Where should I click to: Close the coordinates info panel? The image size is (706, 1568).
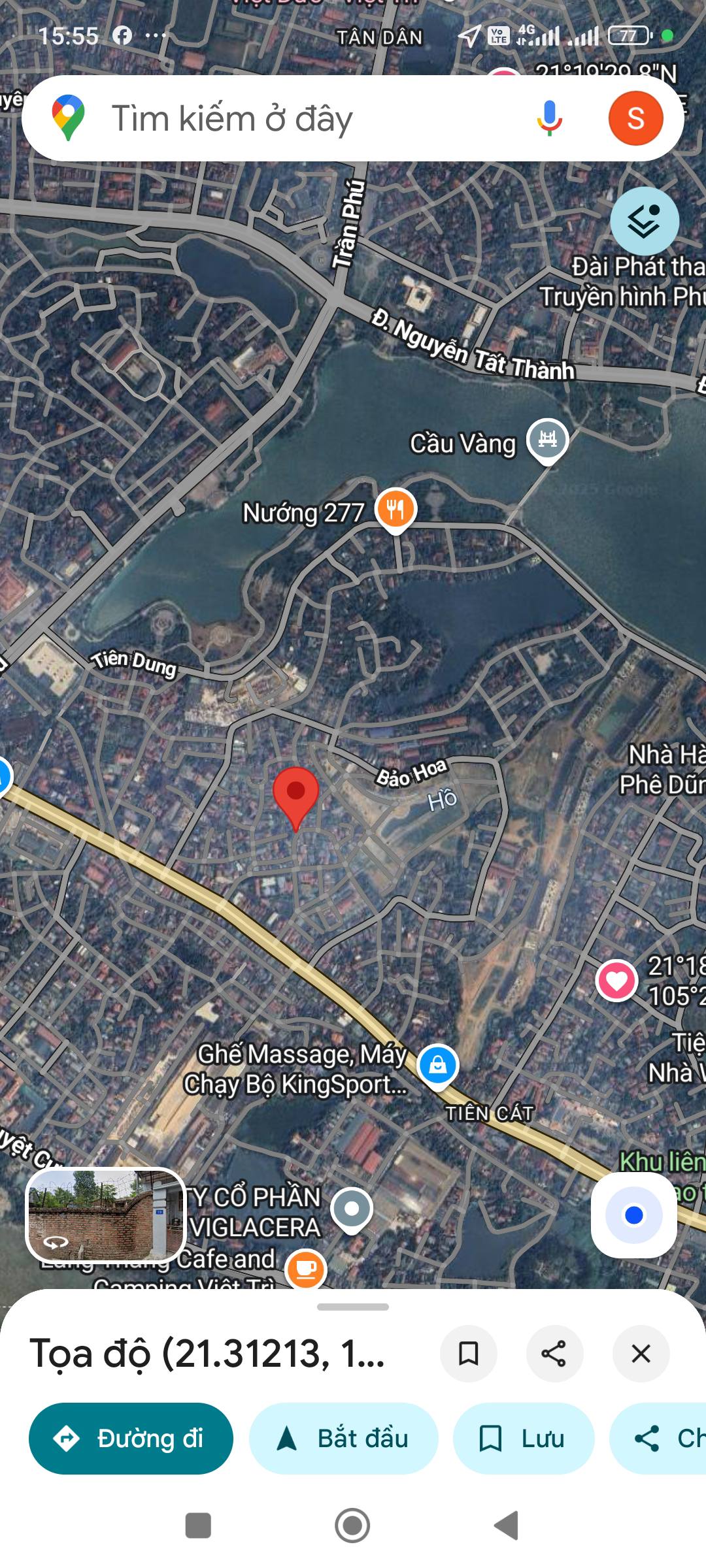[x=641, y=1353]
